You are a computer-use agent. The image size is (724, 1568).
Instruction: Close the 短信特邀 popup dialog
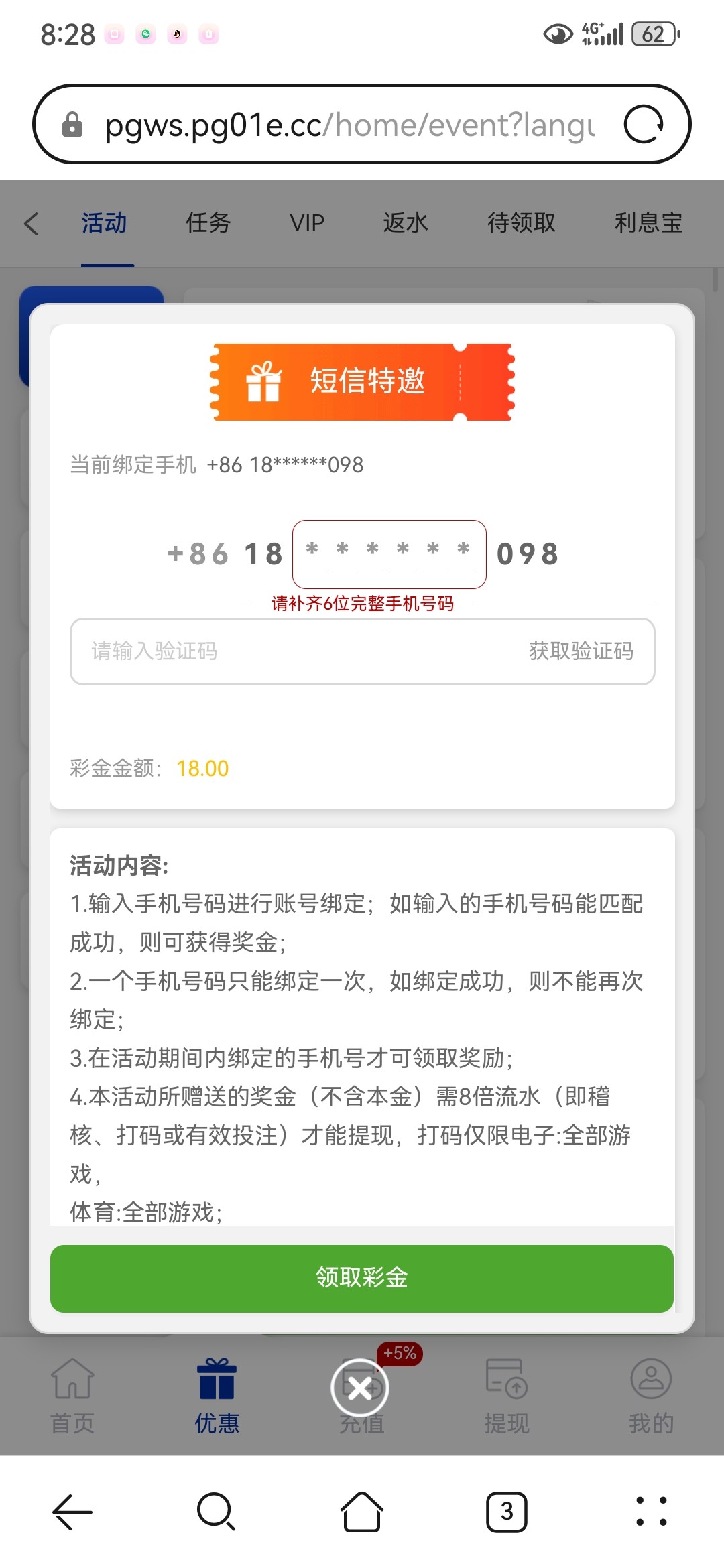point(360,1388)
